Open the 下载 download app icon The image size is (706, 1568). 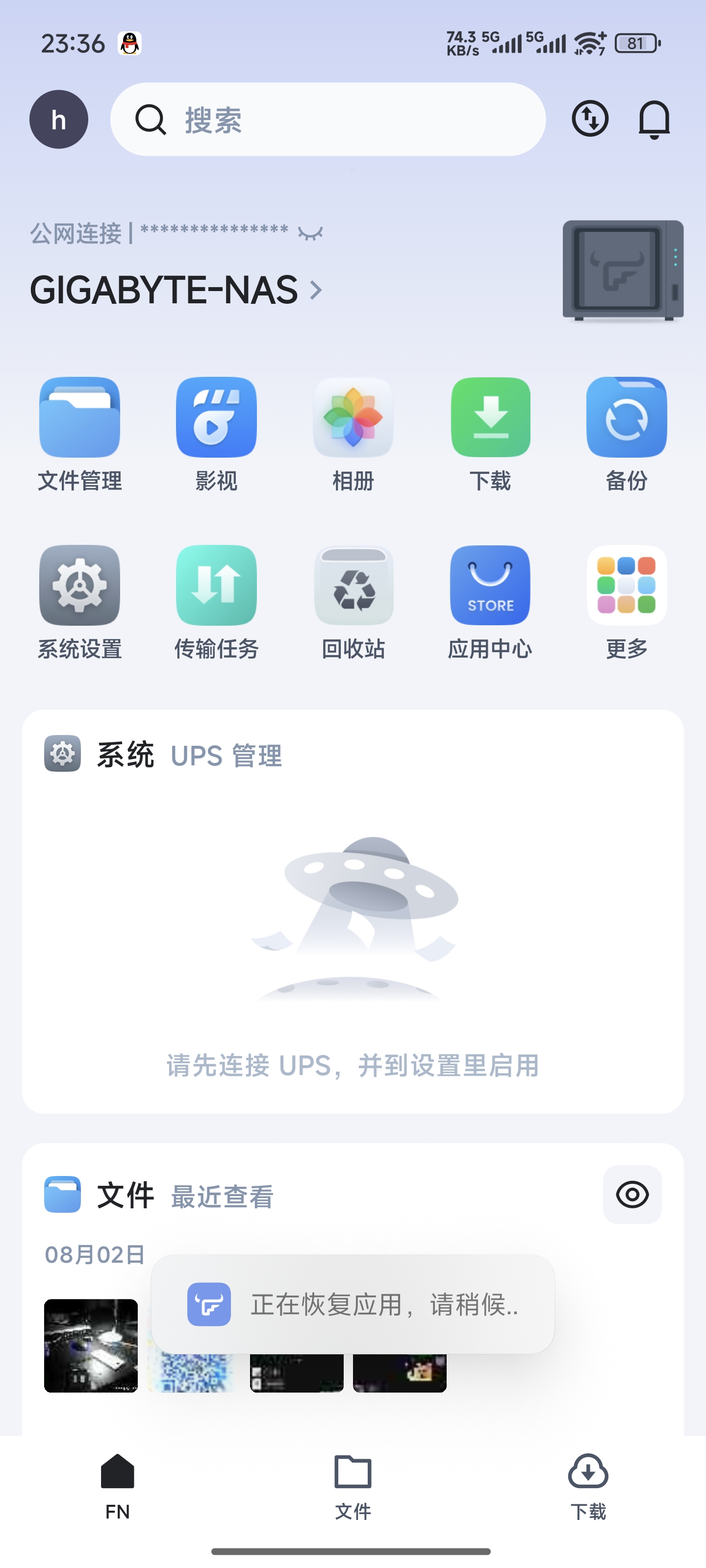point(490,433)
